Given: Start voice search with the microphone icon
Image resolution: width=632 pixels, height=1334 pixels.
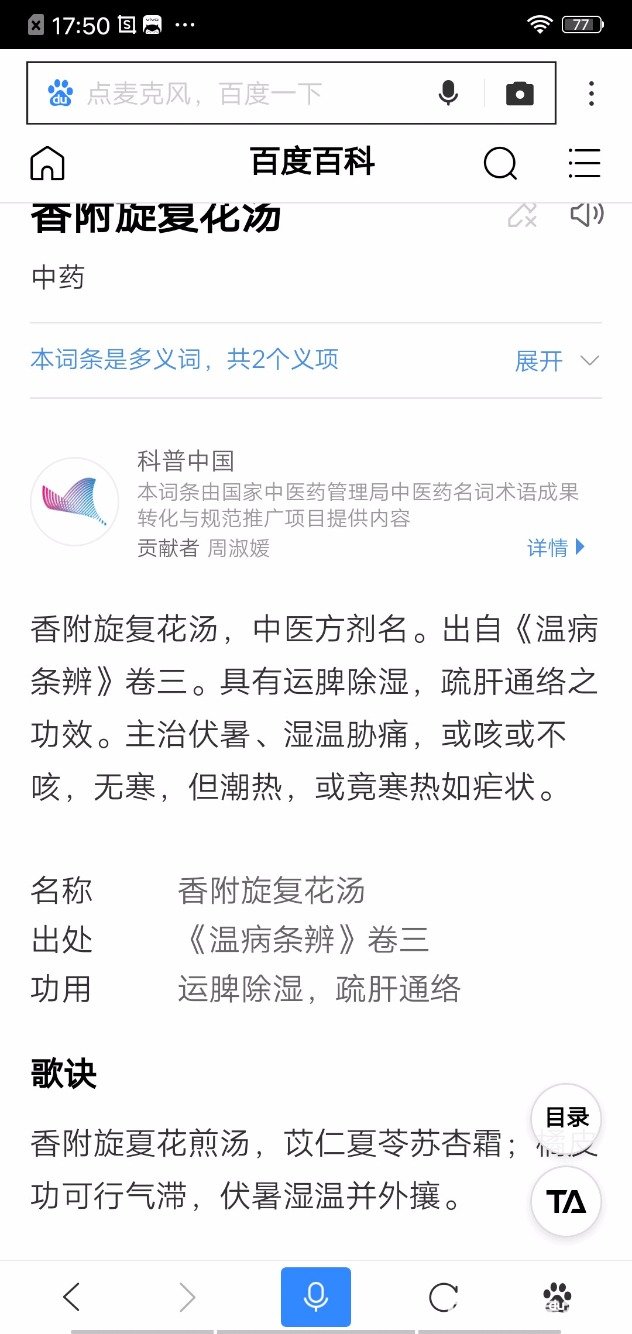Looking at the screenshot, I should pos(448,94).
